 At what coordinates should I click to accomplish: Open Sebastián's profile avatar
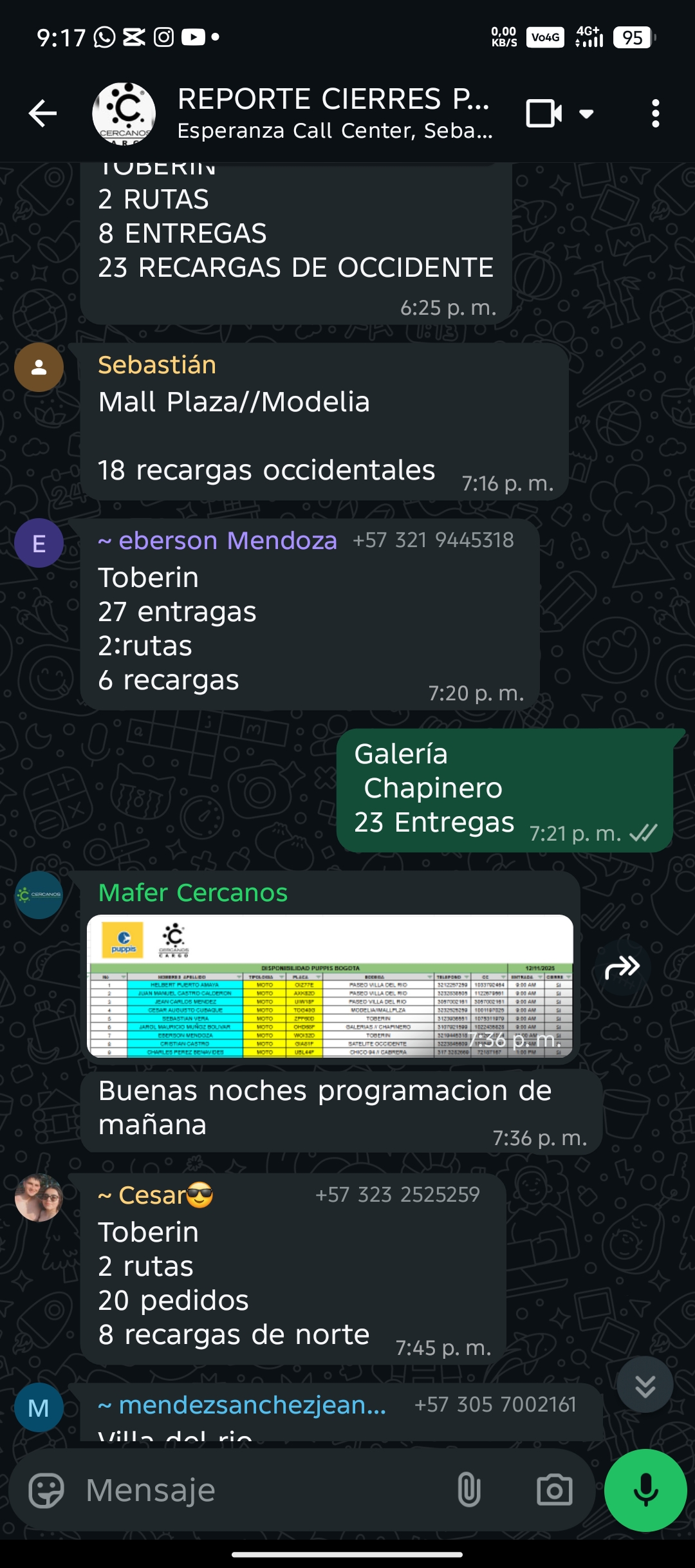[x=39, y=368]
